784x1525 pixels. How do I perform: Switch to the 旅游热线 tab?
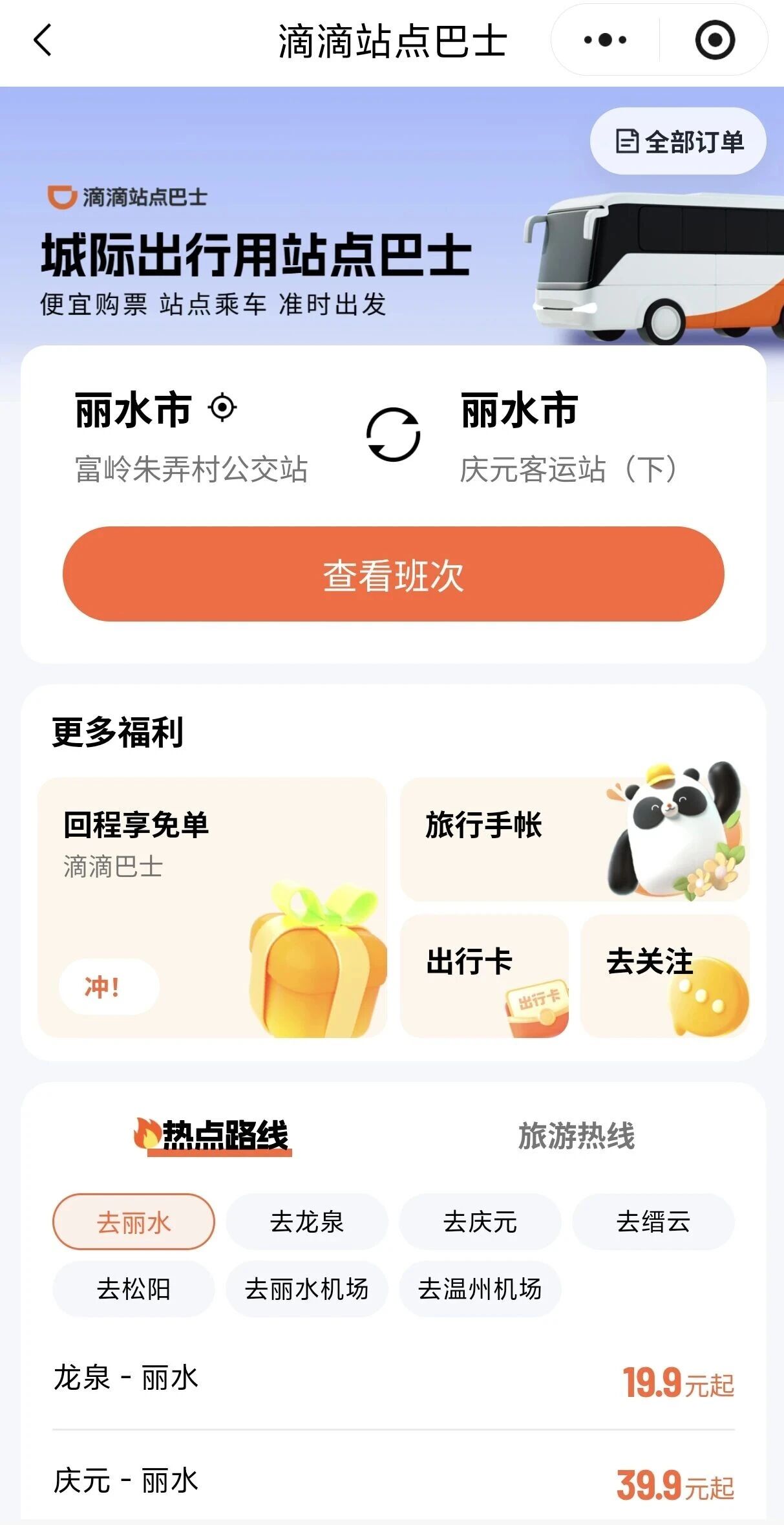(577, 1136)
